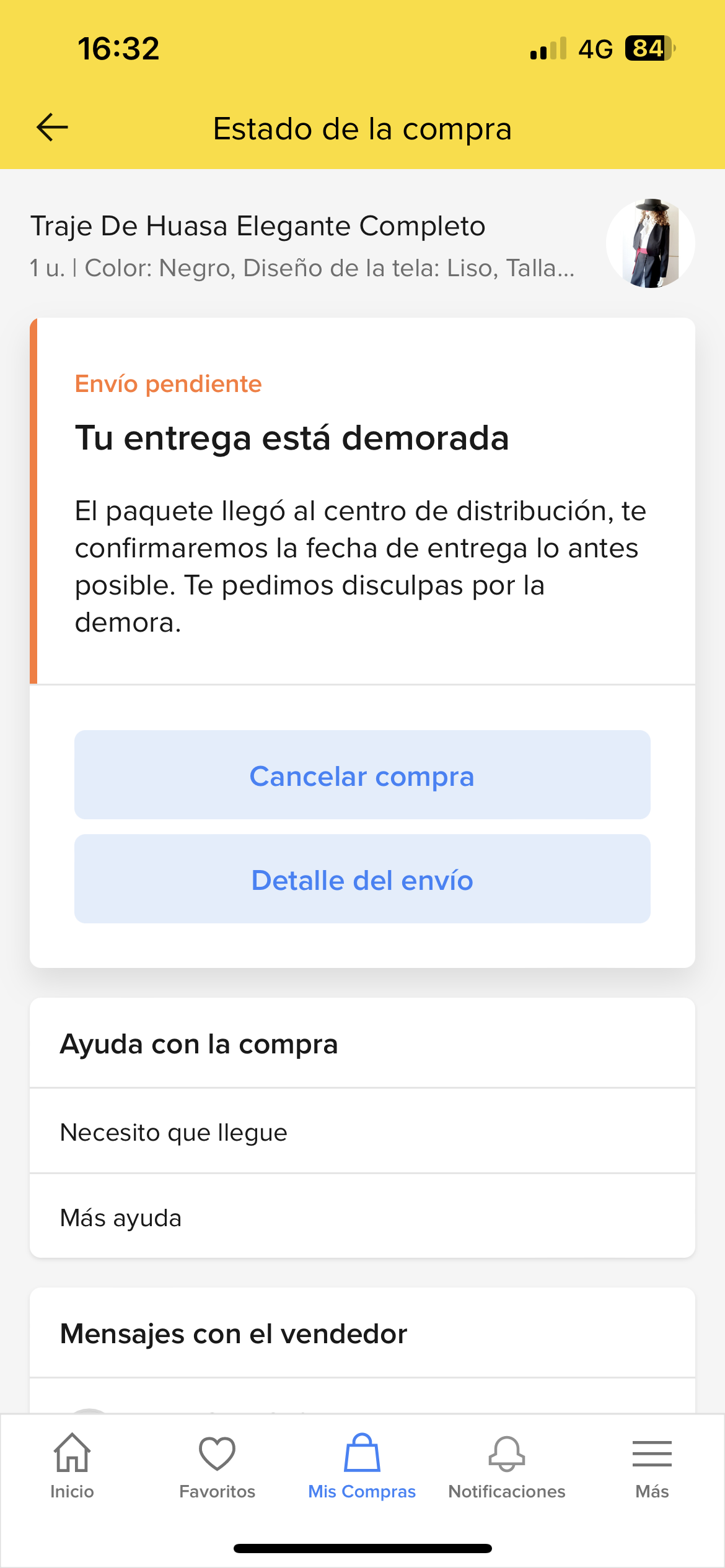This screenshot has height=1568, width=725.
Task: Select the Necesito que llegue help option
Action: pos(362,1131)
